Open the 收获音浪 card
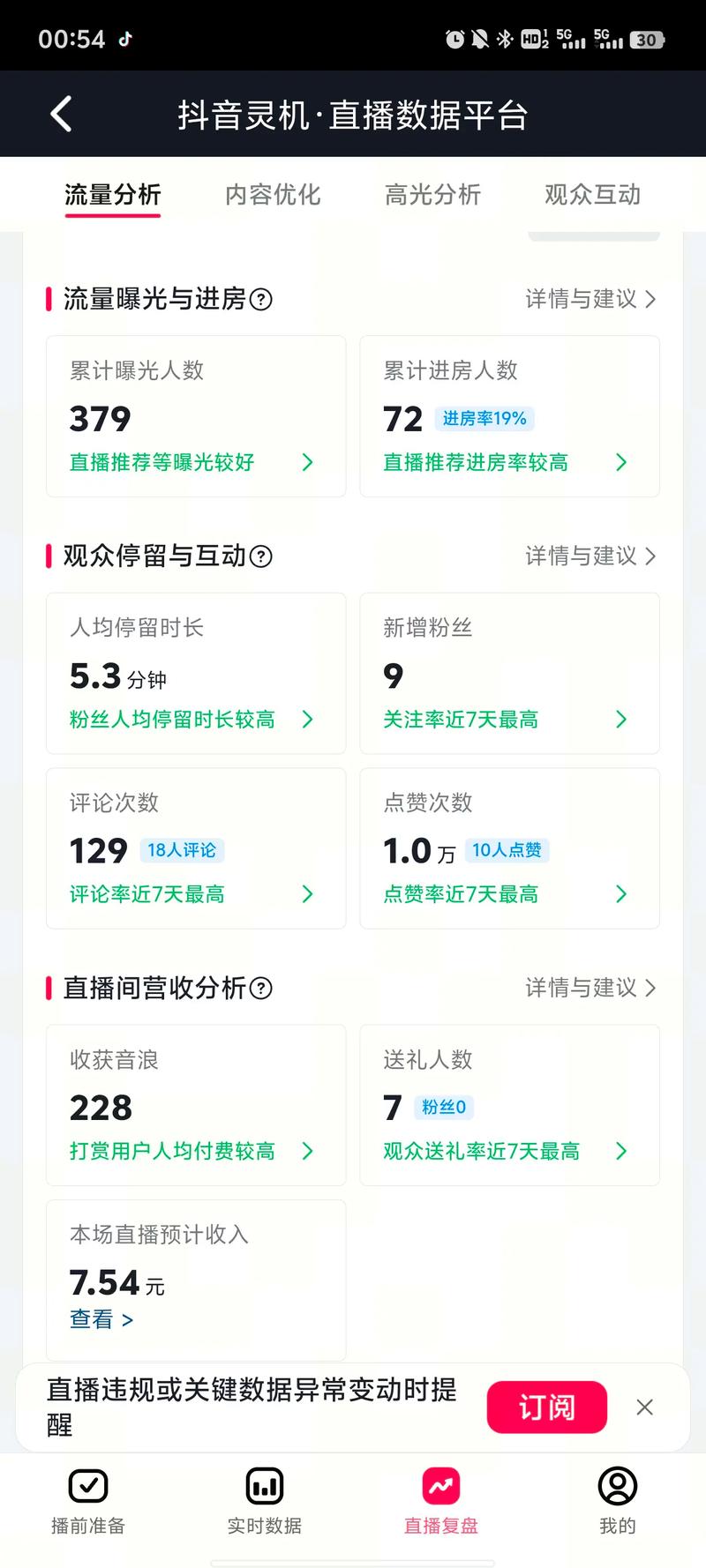The height and width of the screenshot is (1568, 706). [196, 1105]
